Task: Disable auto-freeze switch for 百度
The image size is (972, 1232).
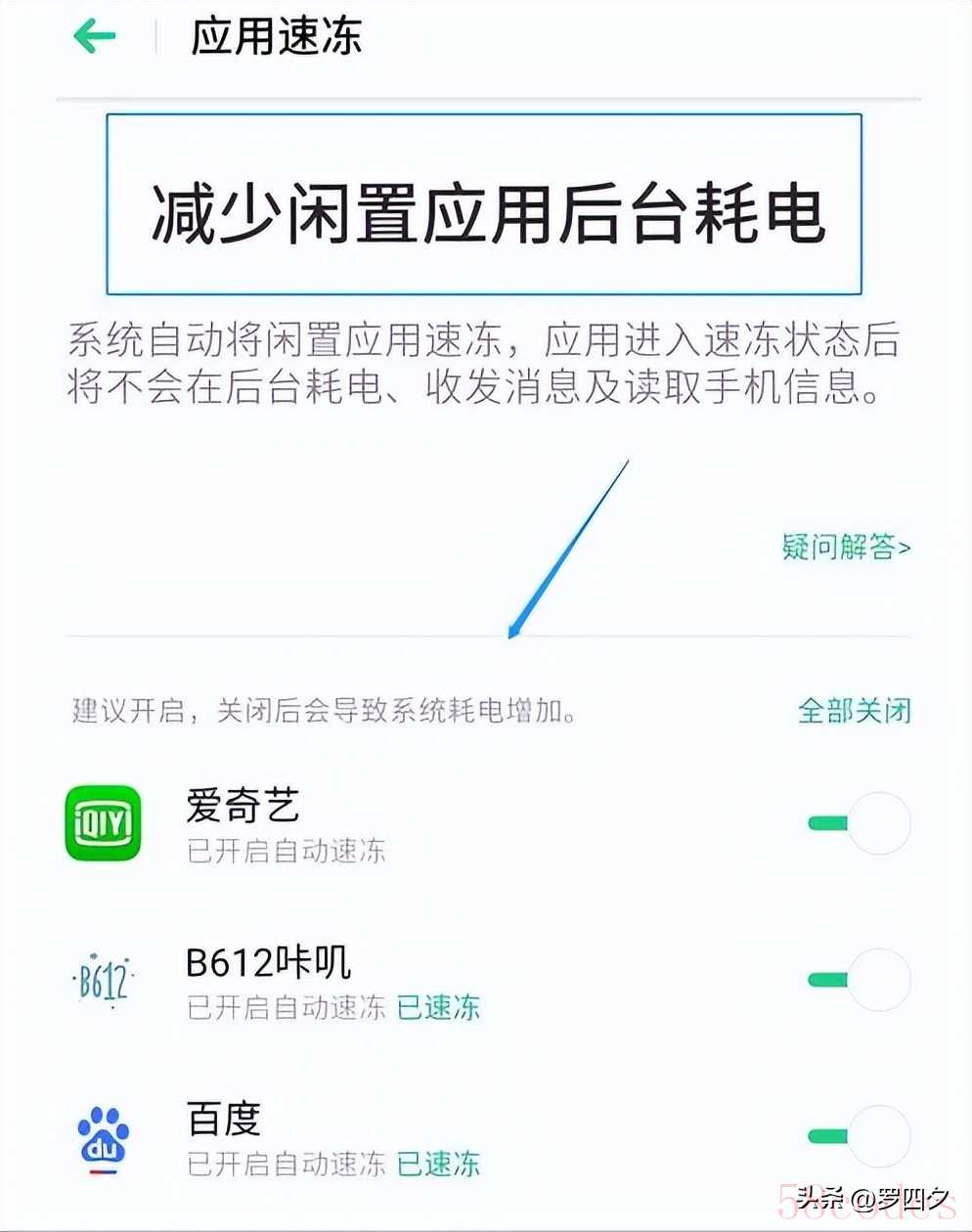Action: [x=860, y=1136]
